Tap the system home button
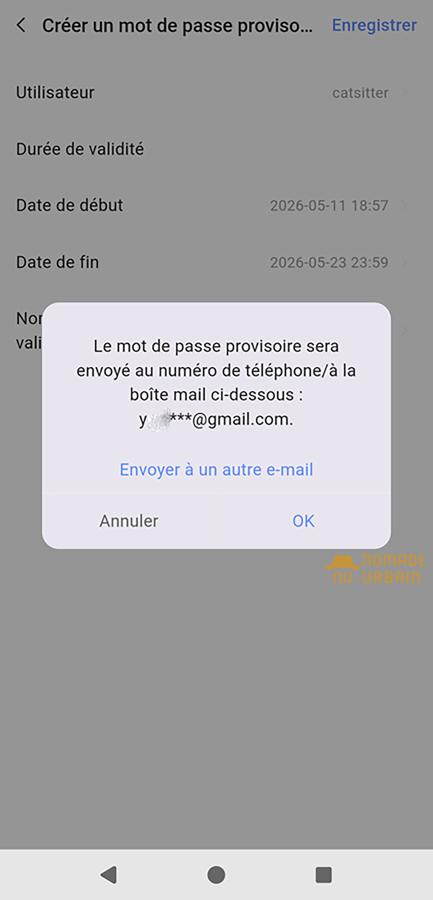 (x=216, y=875)
